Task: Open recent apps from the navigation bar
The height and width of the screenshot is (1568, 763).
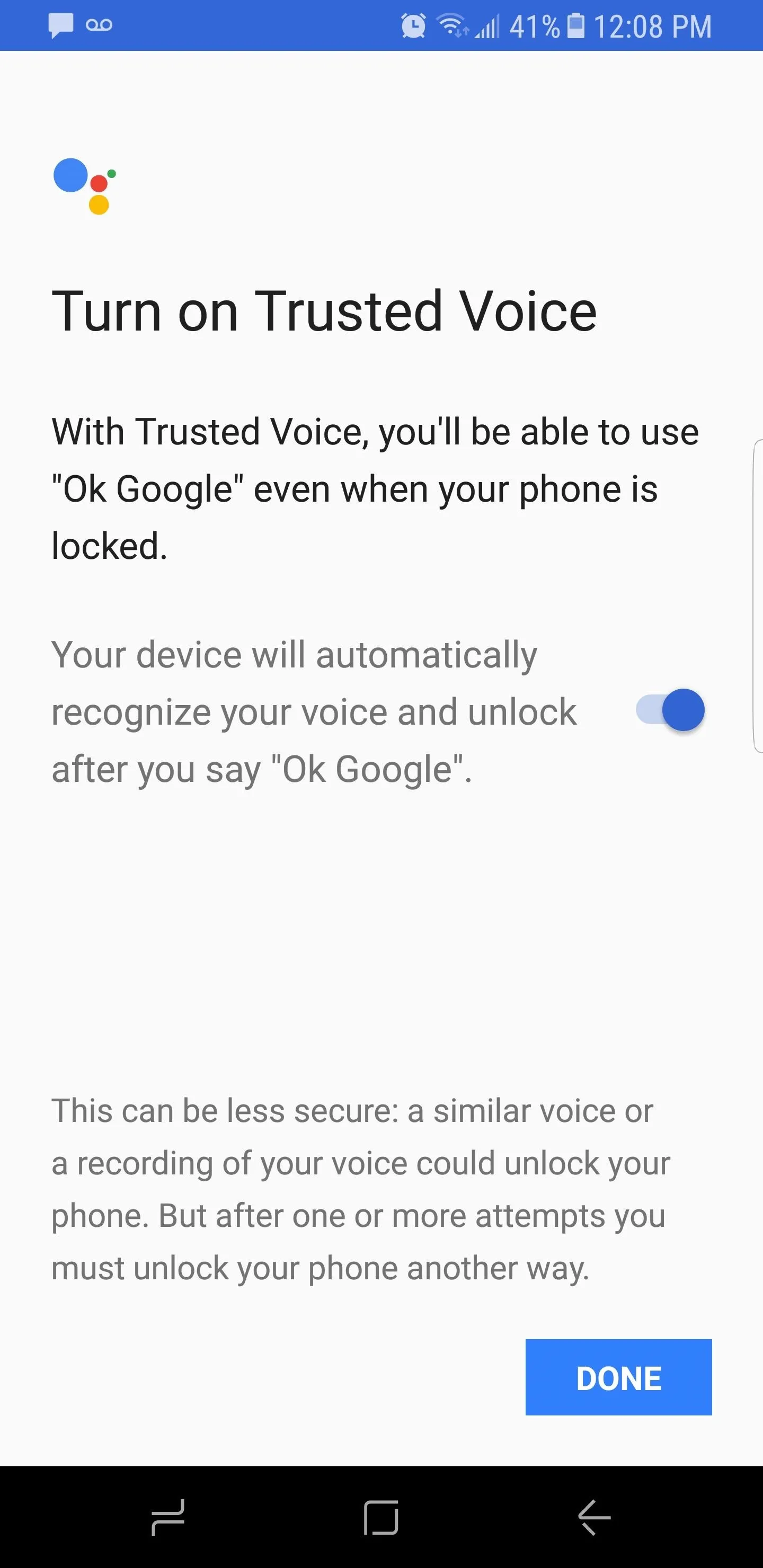Action: coord(168,1518)
